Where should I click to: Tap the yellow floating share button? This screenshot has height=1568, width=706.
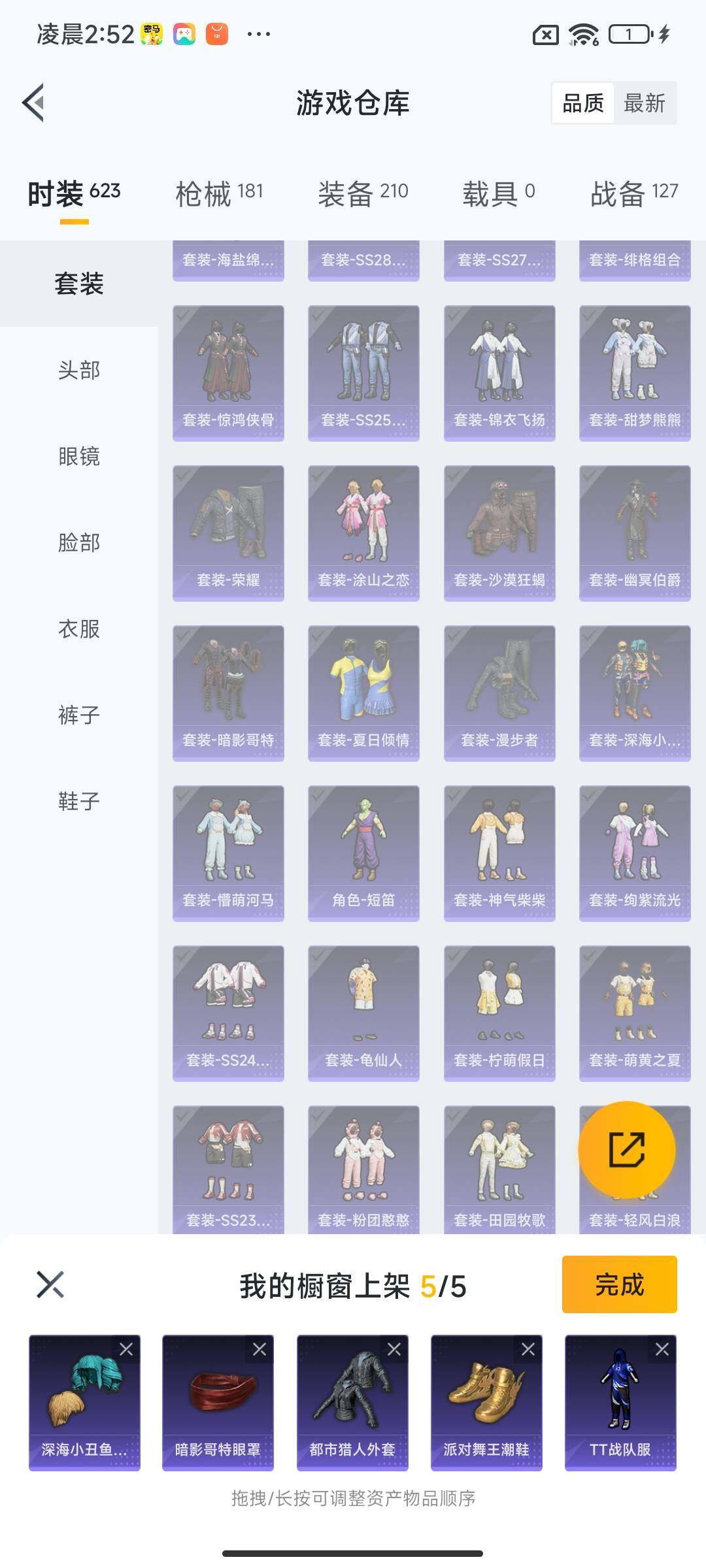coord(627,1149)
